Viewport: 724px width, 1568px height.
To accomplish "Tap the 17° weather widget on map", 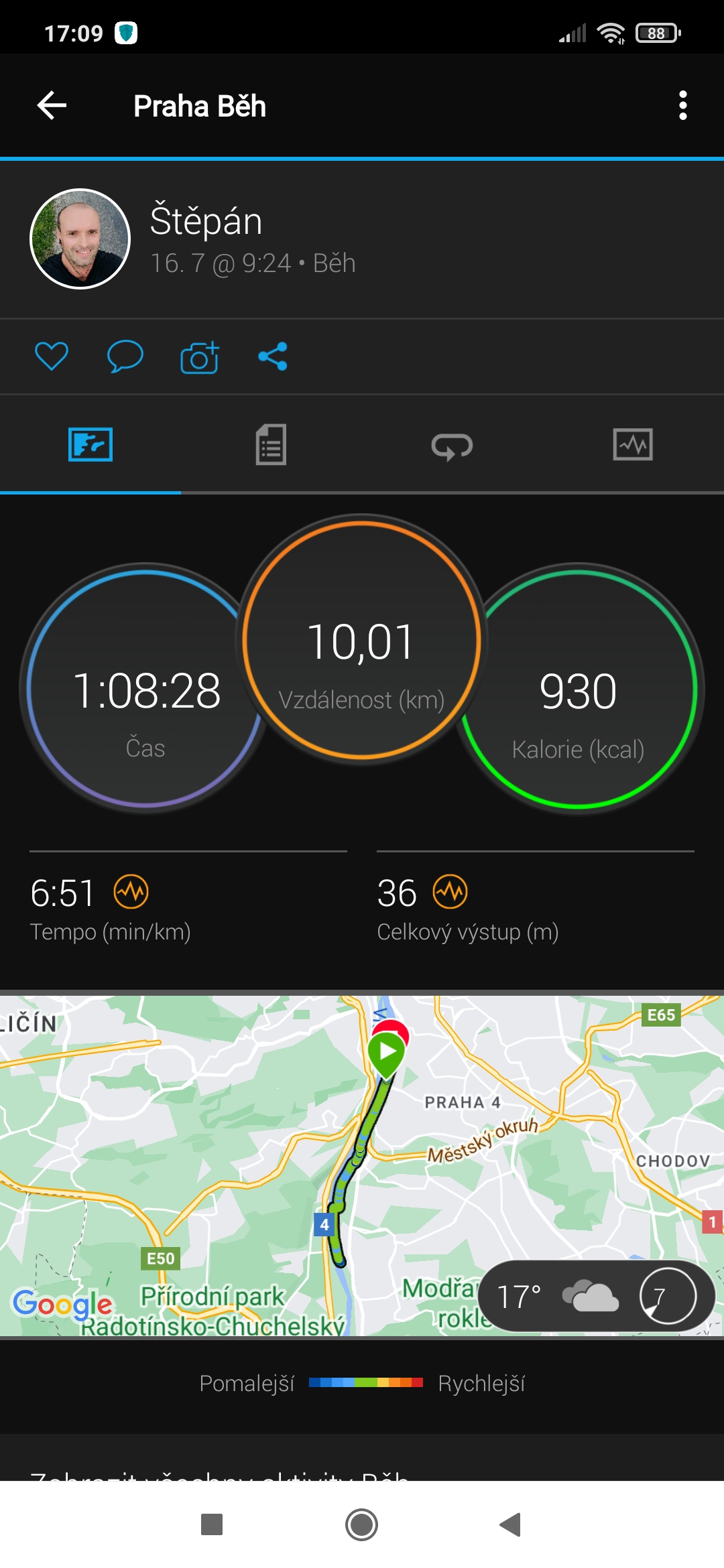I will point(597,1295).
